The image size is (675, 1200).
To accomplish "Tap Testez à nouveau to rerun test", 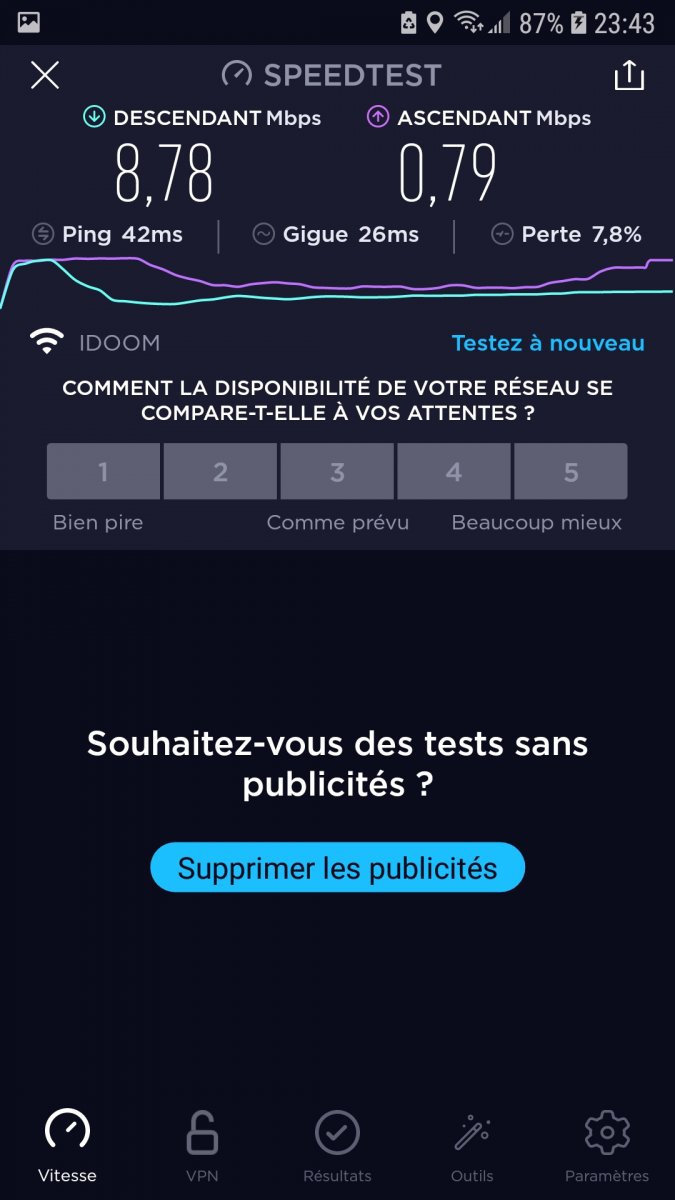I will pyautogui.click(x=547, y=343).
